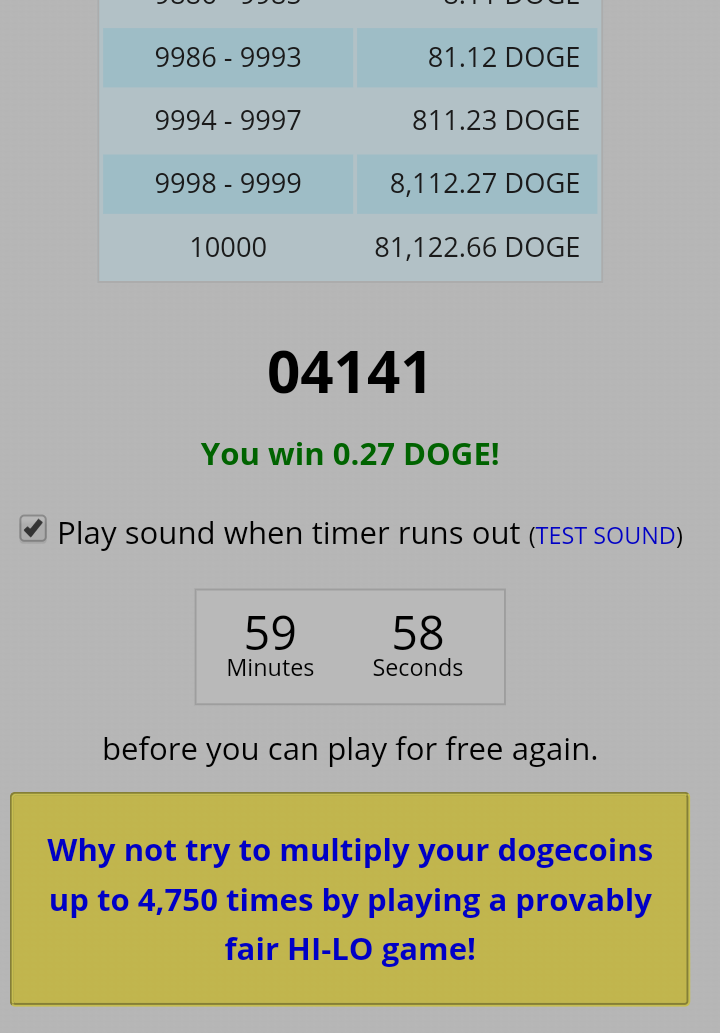Uncheck the play sound when timer runs out checkbox

point(33,529)
